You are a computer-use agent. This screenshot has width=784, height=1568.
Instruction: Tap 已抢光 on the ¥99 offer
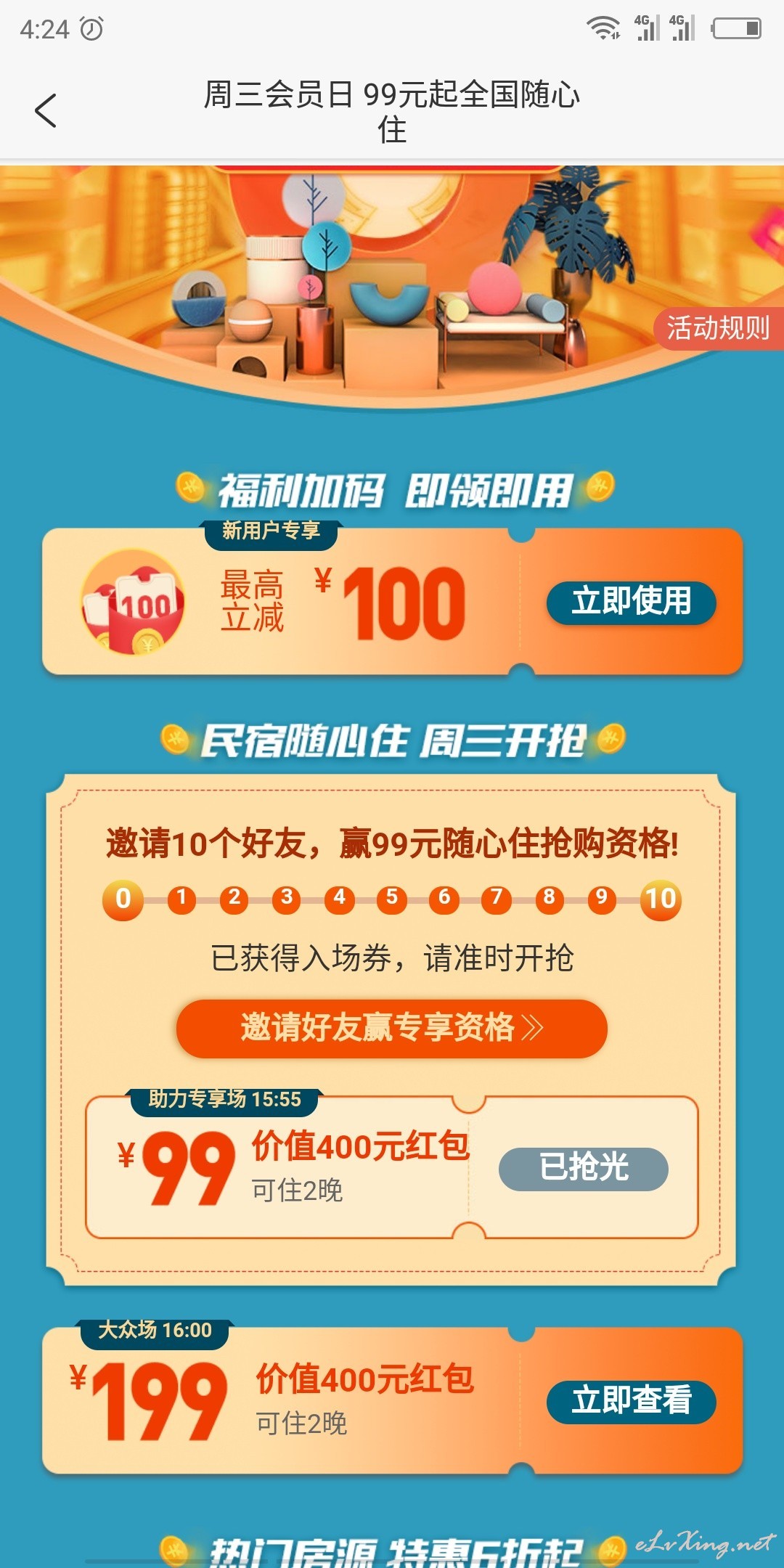(584, 1168)
